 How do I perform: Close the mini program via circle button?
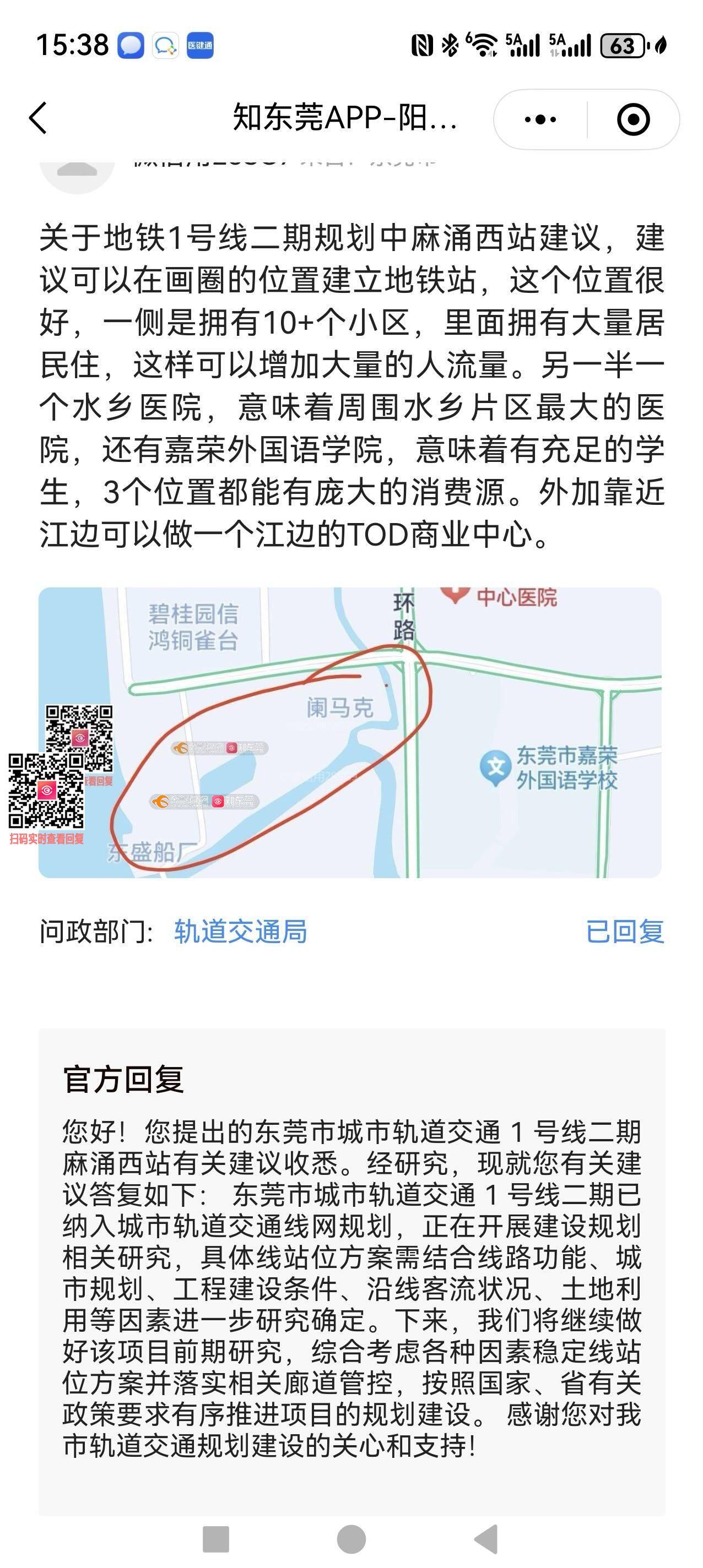633,119
